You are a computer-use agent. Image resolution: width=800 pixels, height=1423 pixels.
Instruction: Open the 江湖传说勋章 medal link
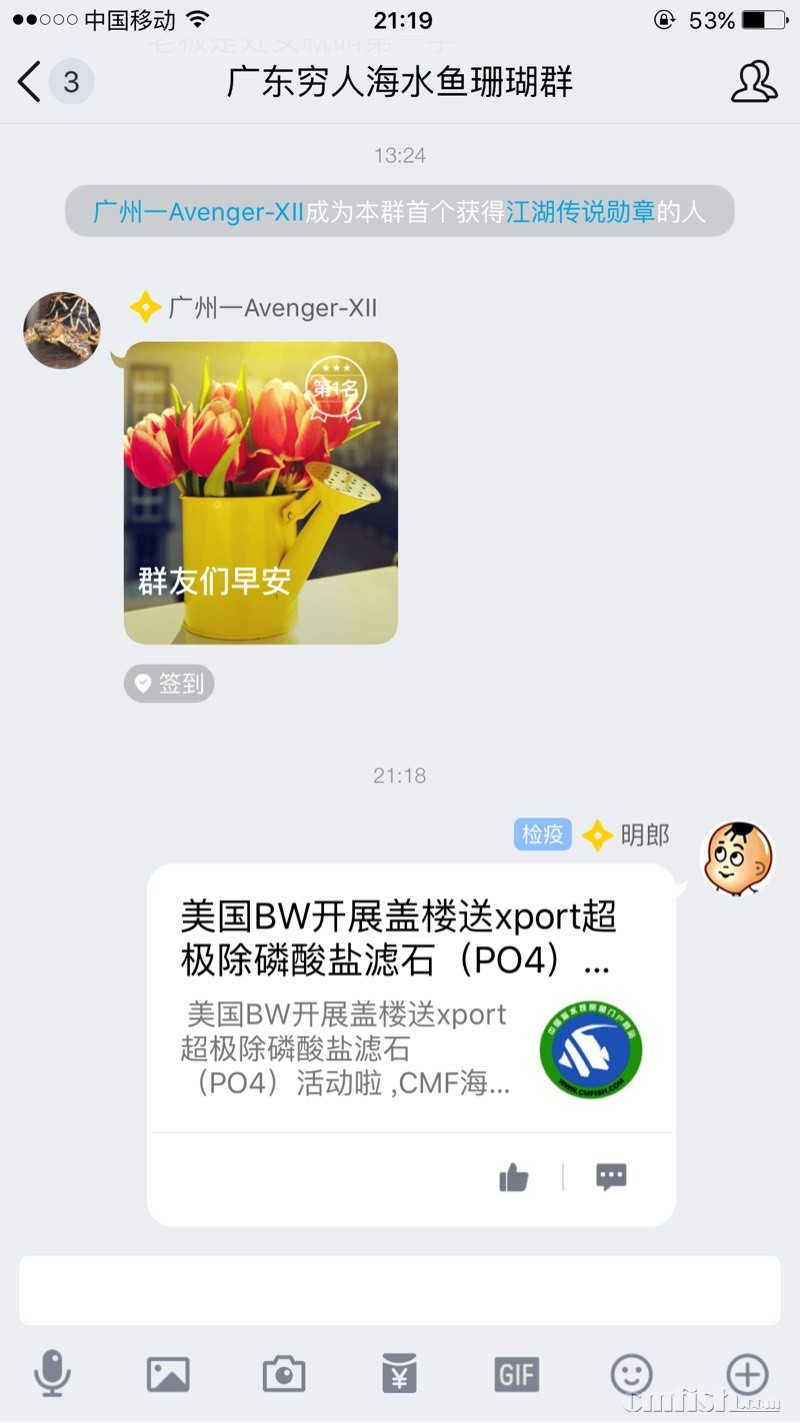[580, 212]
